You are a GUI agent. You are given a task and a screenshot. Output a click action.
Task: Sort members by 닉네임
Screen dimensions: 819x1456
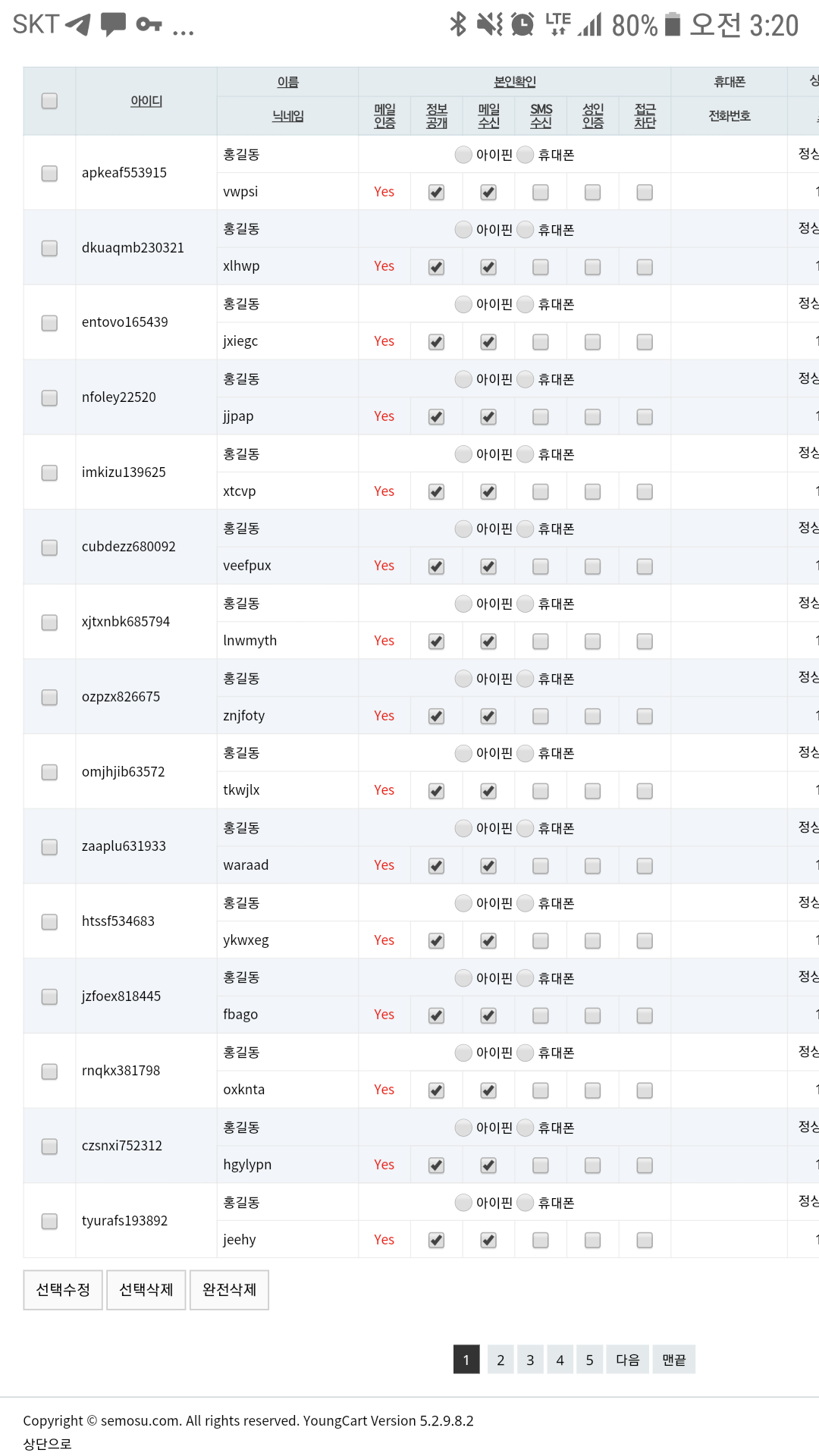pos(287,116)
